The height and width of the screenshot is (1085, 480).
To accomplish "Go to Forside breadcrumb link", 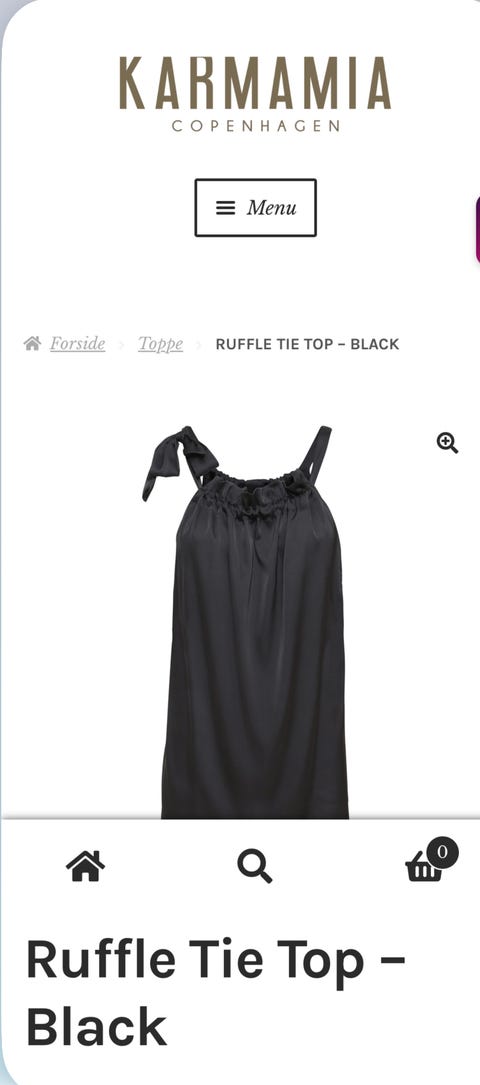I will [x=77, y=343].
